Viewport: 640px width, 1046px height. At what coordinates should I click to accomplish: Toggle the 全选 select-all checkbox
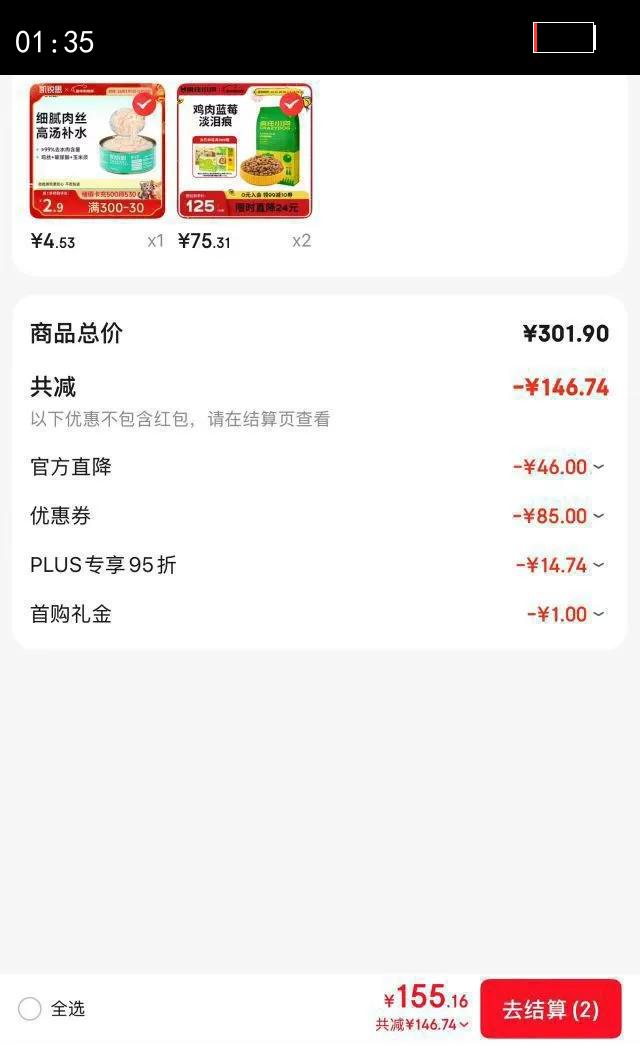pos(30,1009)
